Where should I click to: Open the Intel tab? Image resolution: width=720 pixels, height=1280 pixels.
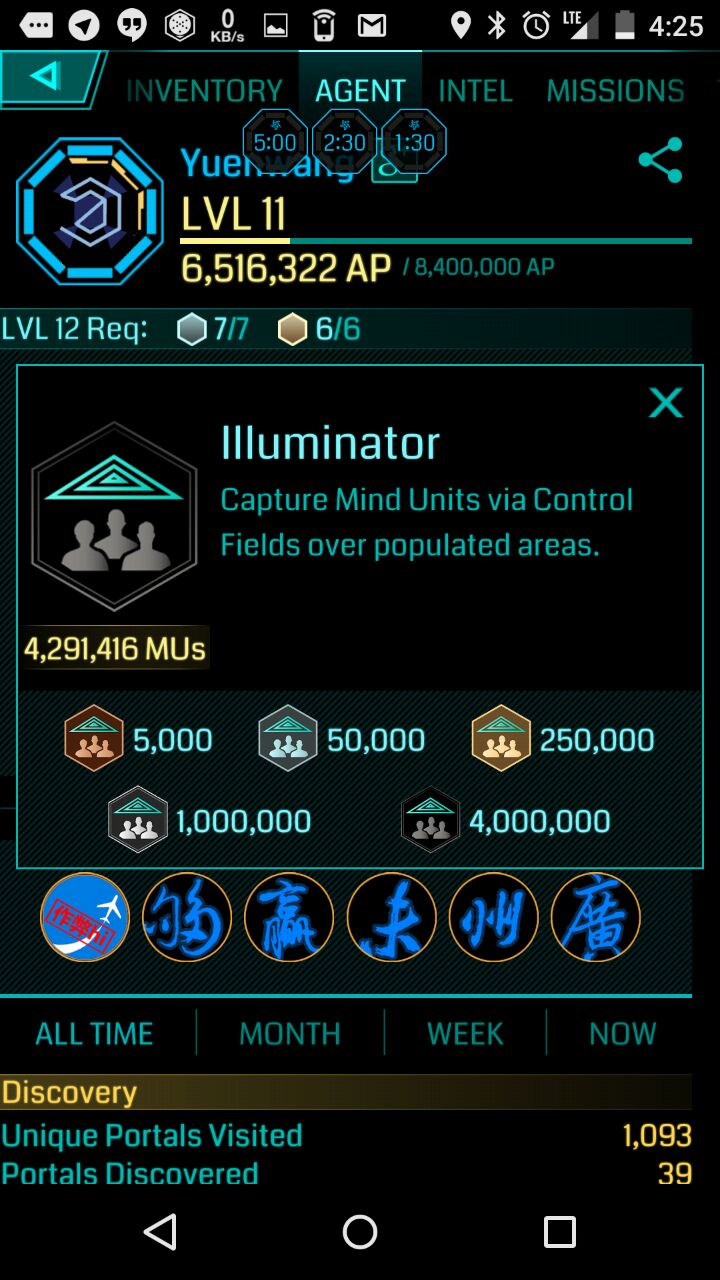click(475, 91)
